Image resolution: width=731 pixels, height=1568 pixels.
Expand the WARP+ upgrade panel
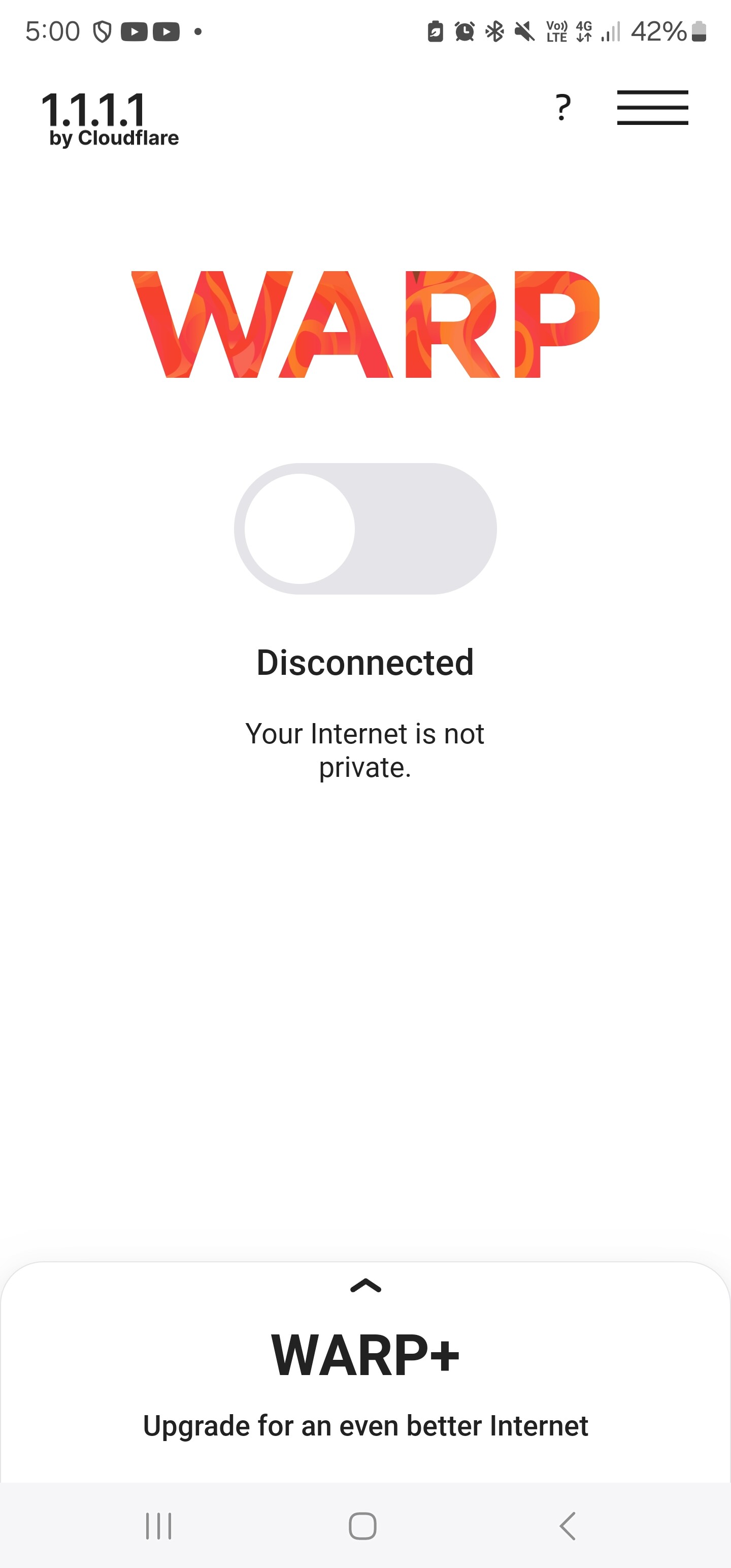point(366,1285)
